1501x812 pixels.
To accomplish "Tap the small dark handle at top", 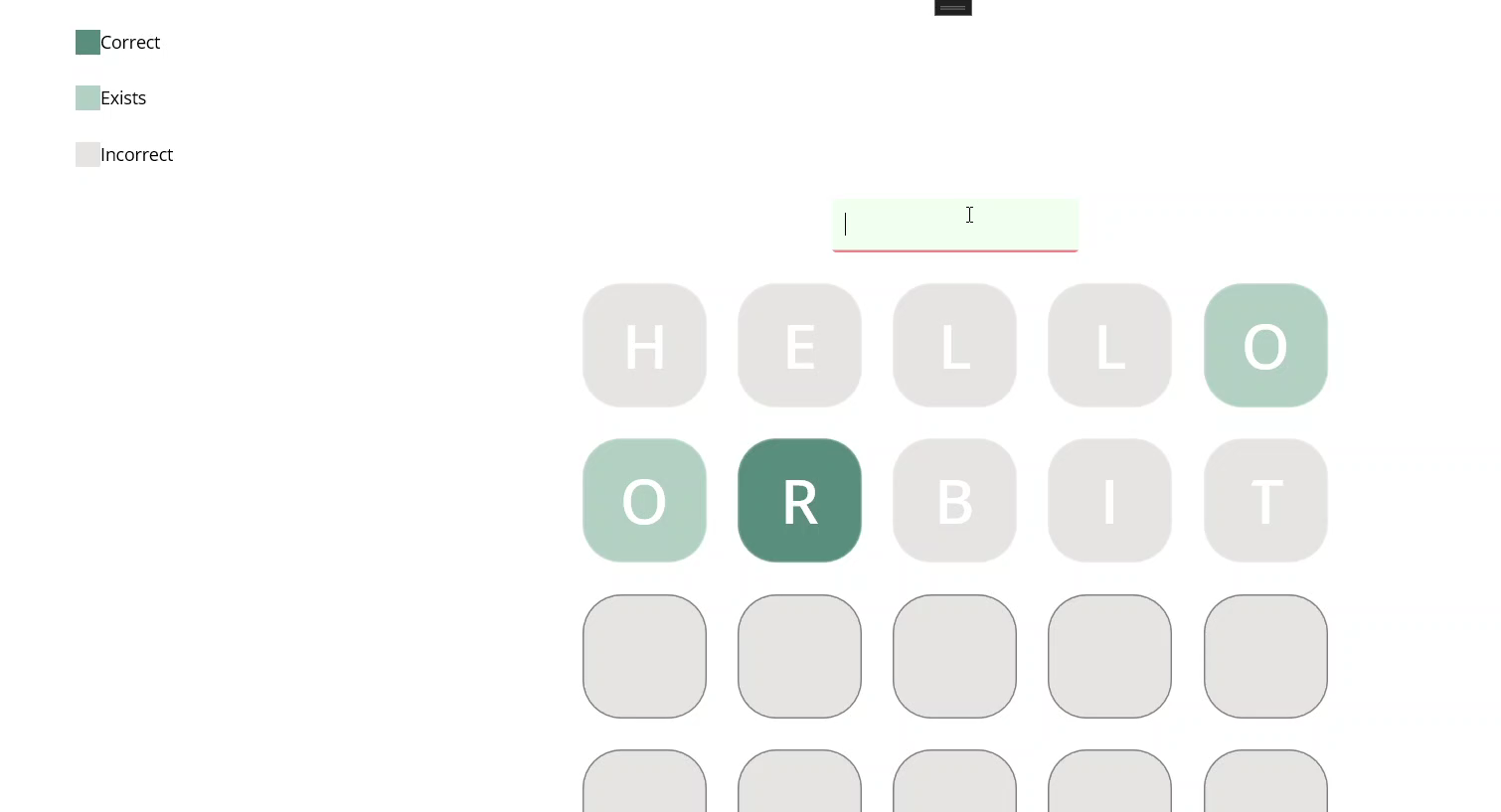I will 952,7.
